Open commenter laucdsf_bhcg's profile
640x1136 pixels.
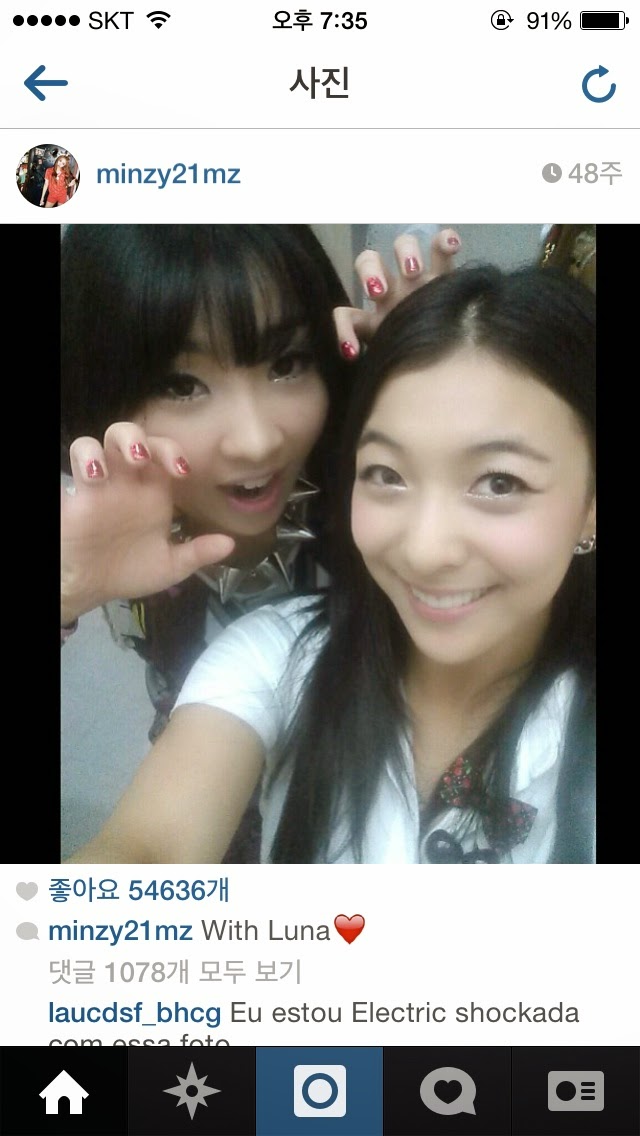pyautogui.click(x=134, y=1012)
